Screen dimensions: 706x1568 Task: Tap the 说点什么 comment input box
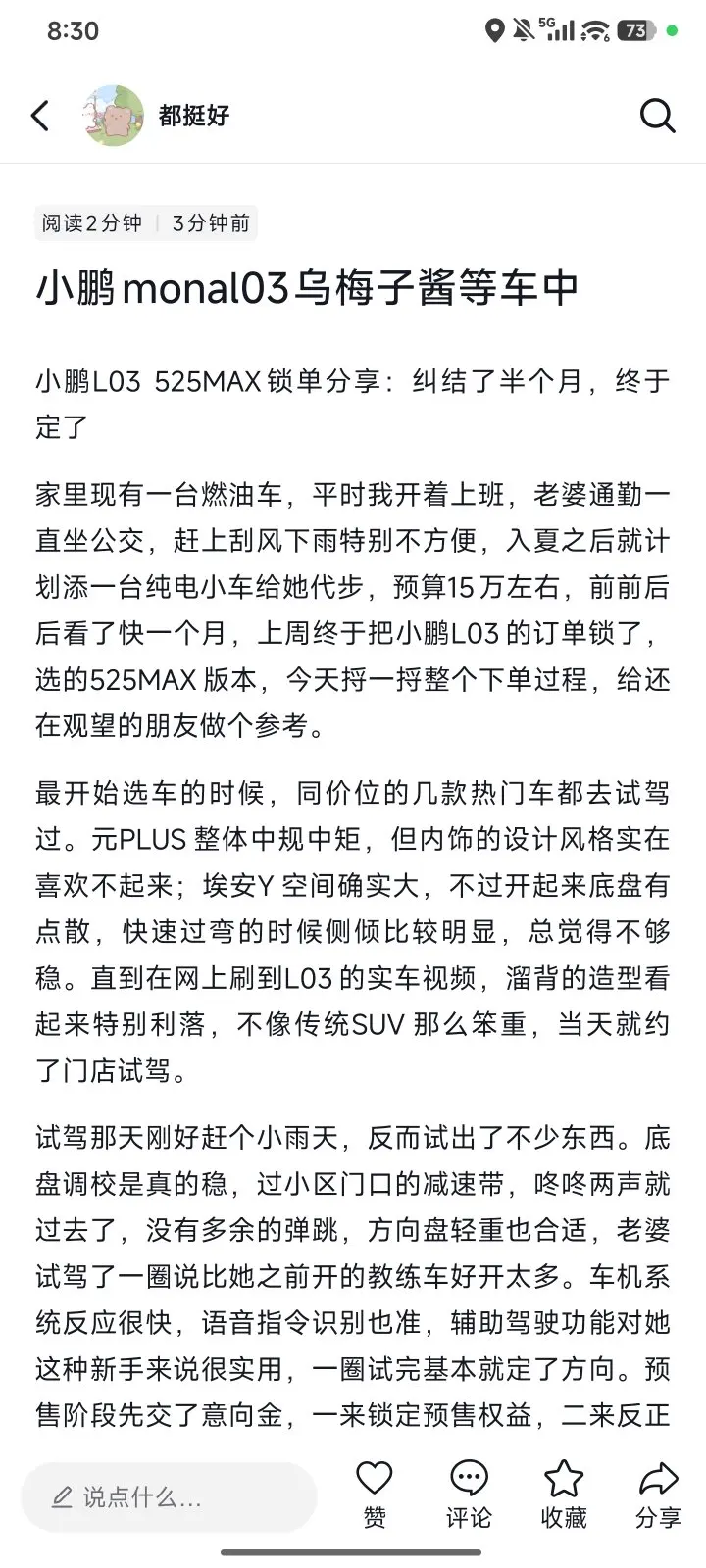(x=169, y=1496)
